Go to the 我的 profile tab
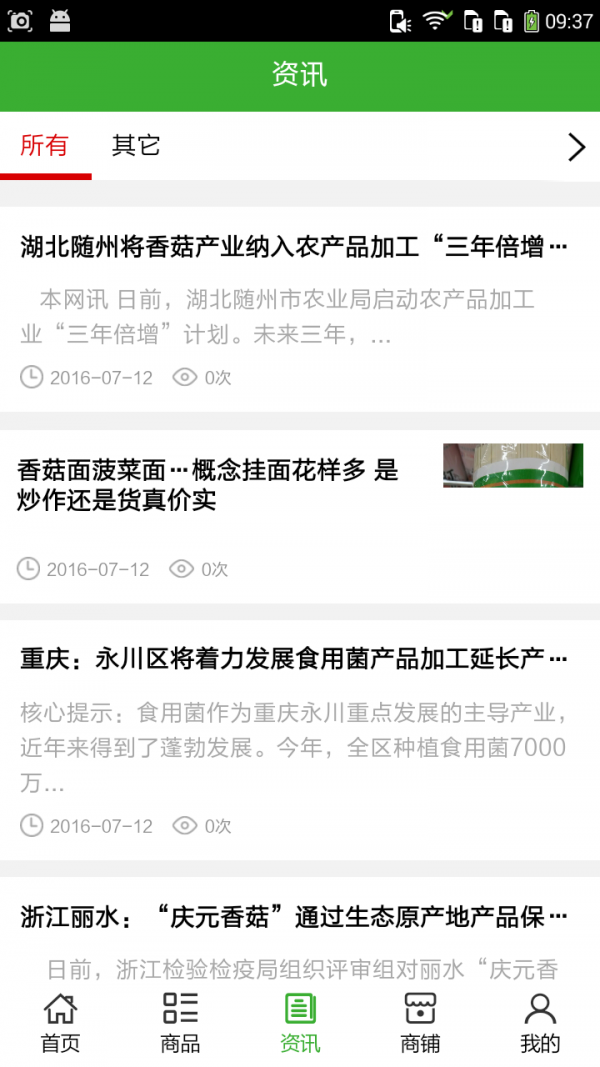The image size is (600, 1067). 540,1023
